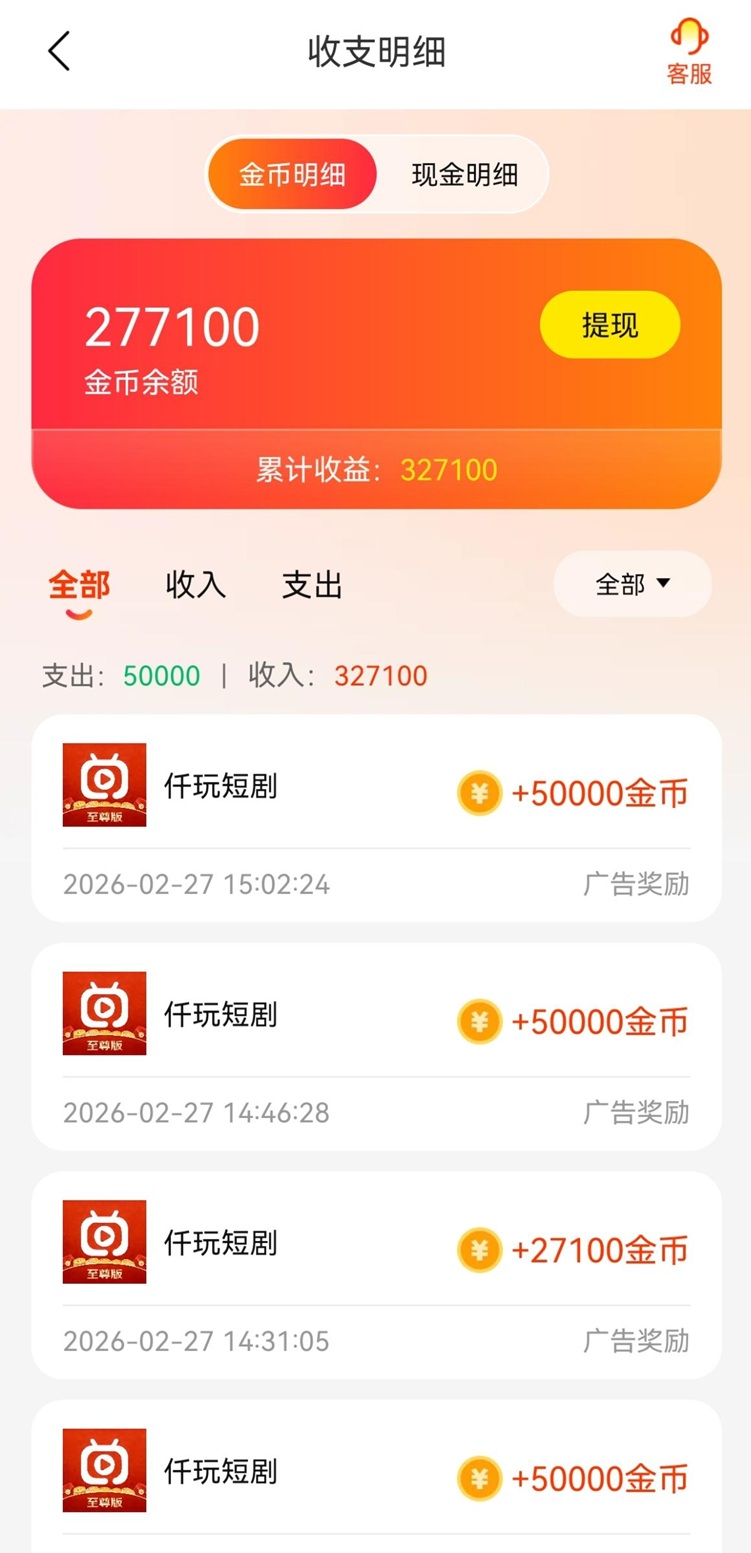Tap the back arrow at top left
751x1553 pixels.
[x=58, y=51]
